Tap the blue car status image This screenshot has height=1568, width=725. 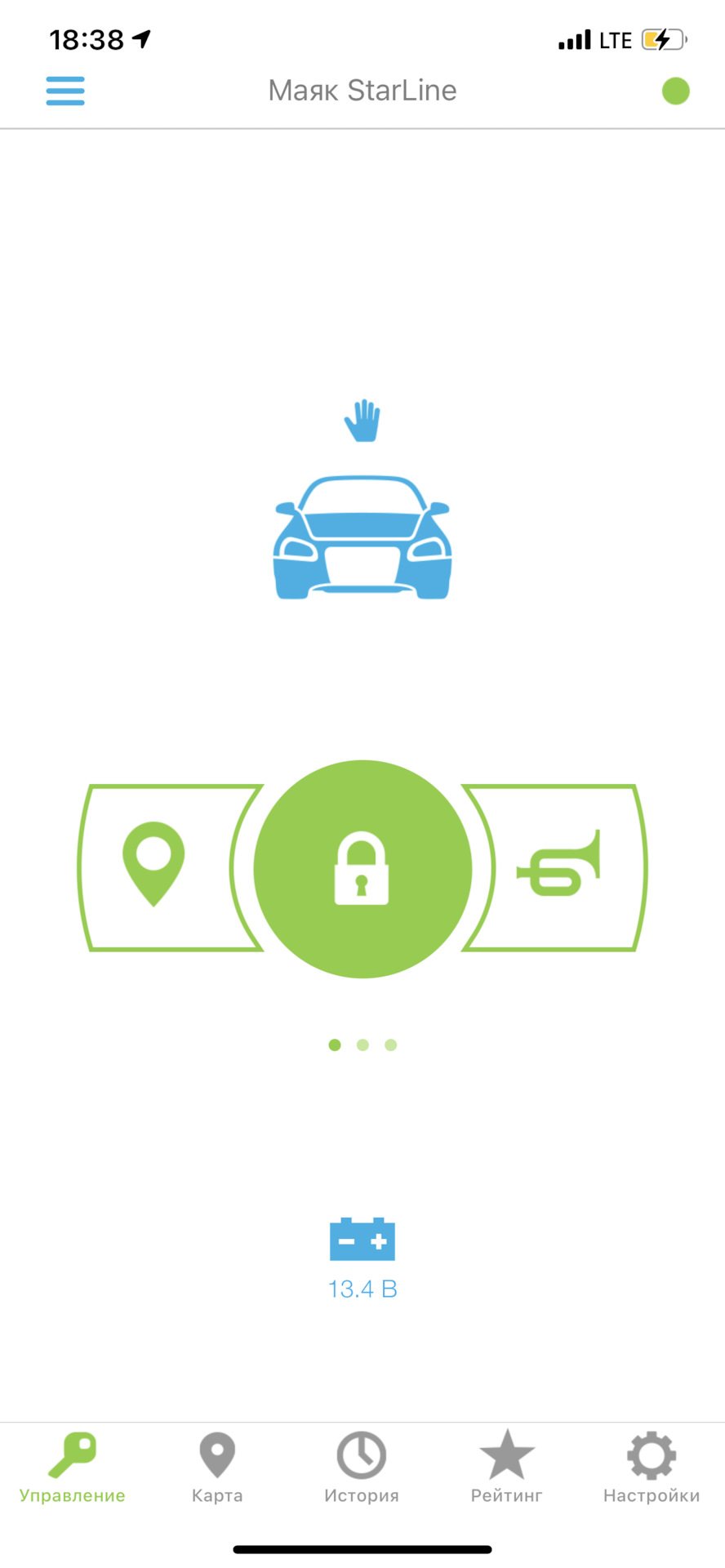(x=362, y=537)
